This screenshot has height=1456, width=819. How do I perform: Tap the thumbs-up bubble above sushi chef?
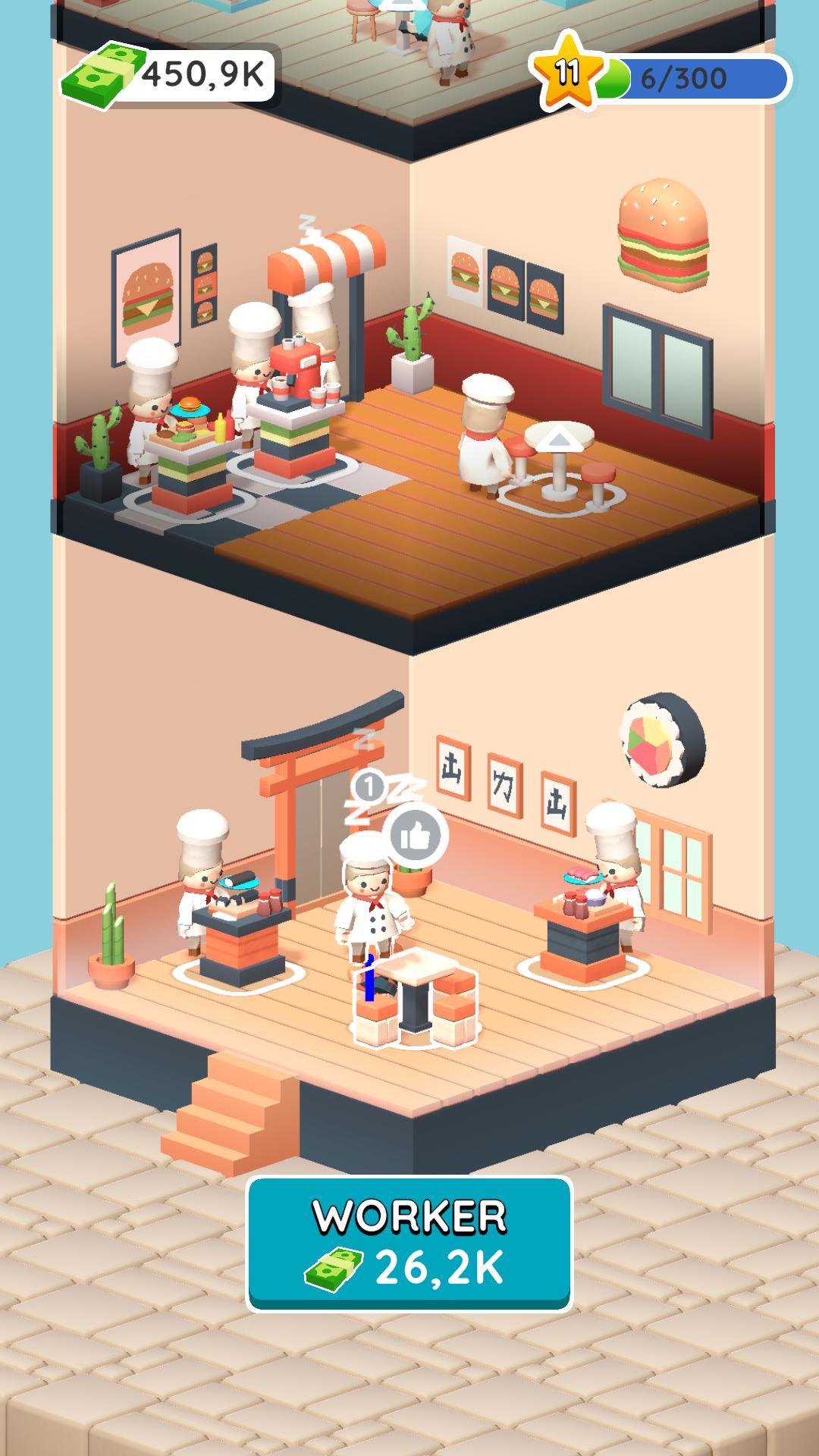click(415, 836)
